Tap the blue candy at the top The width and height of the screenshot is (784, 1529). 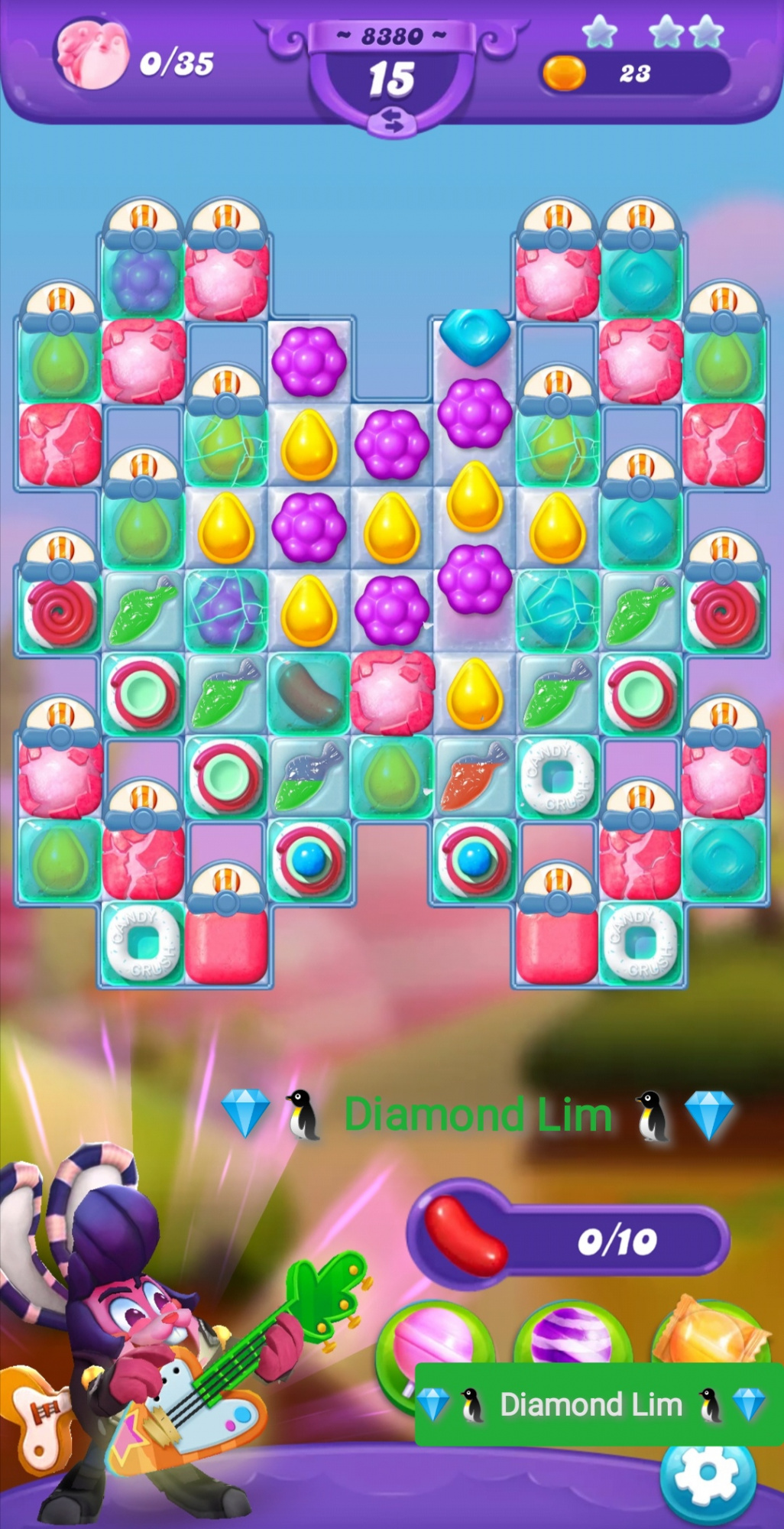click(475, 335)
